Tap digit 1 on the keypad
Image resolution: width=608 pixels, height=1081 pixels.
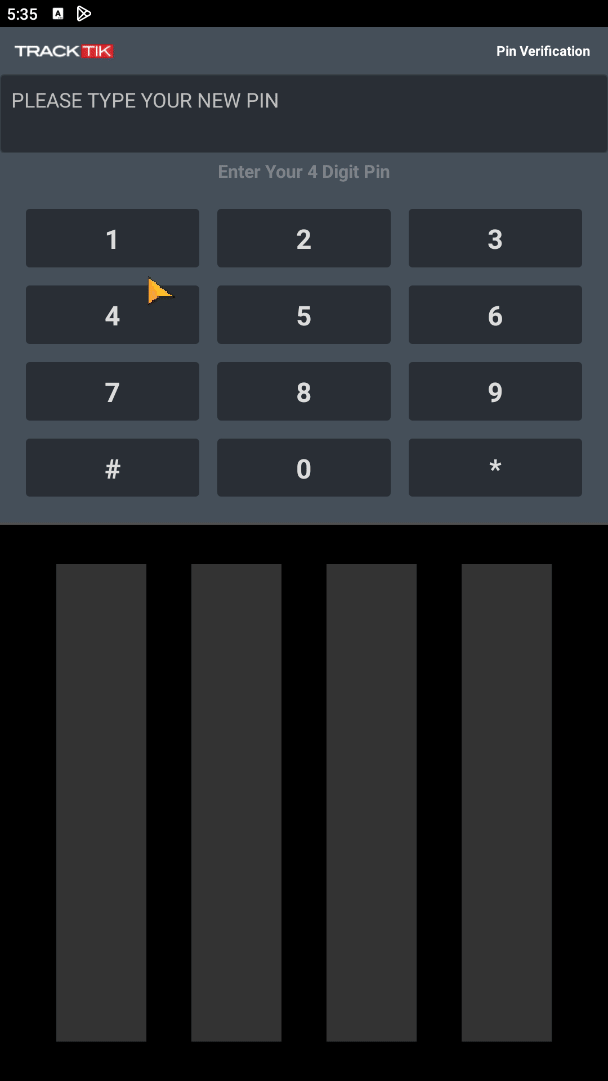tap(112, 238)
